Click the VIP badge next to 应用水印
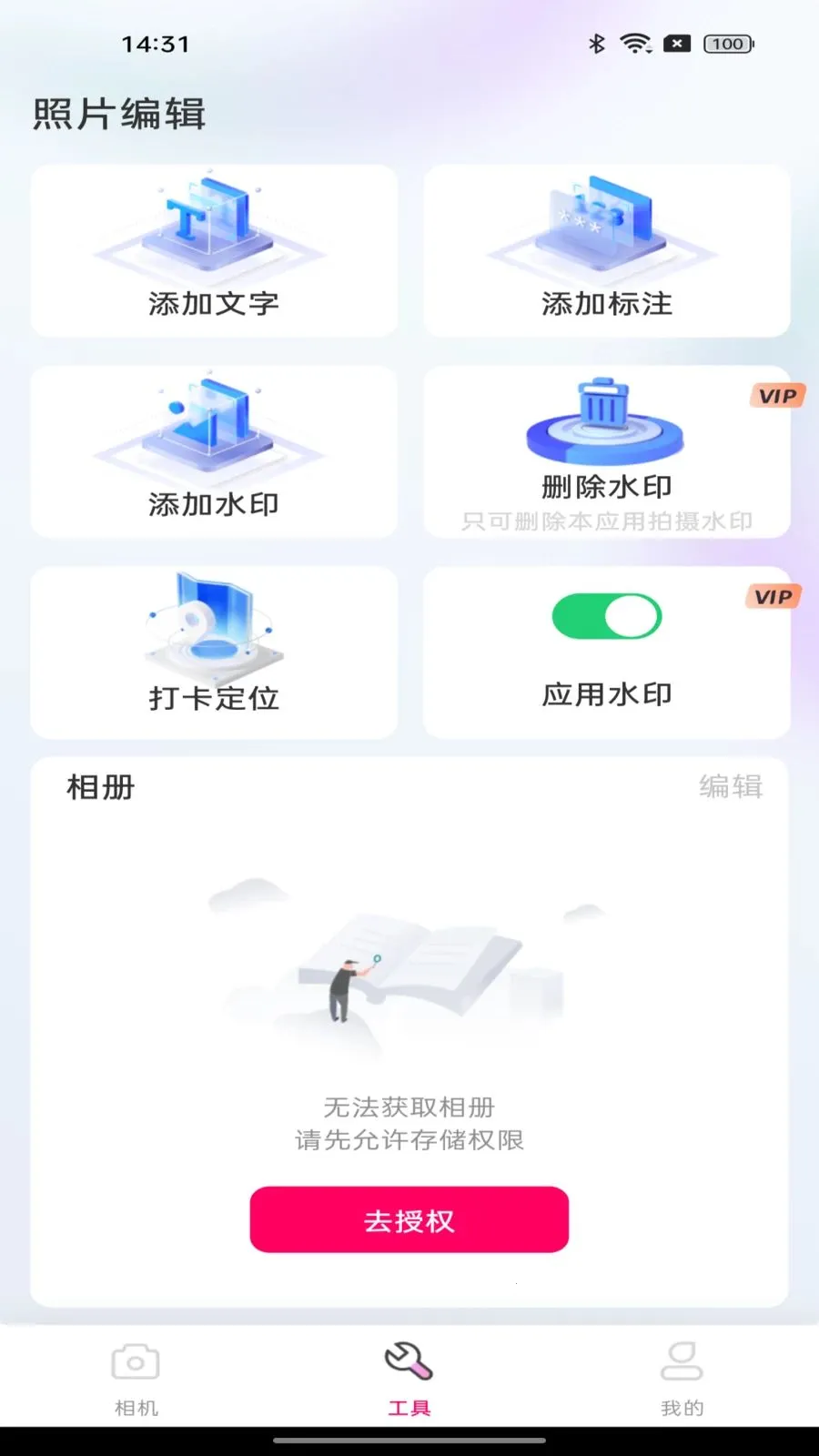819x1456 pixels. point(773,597)
